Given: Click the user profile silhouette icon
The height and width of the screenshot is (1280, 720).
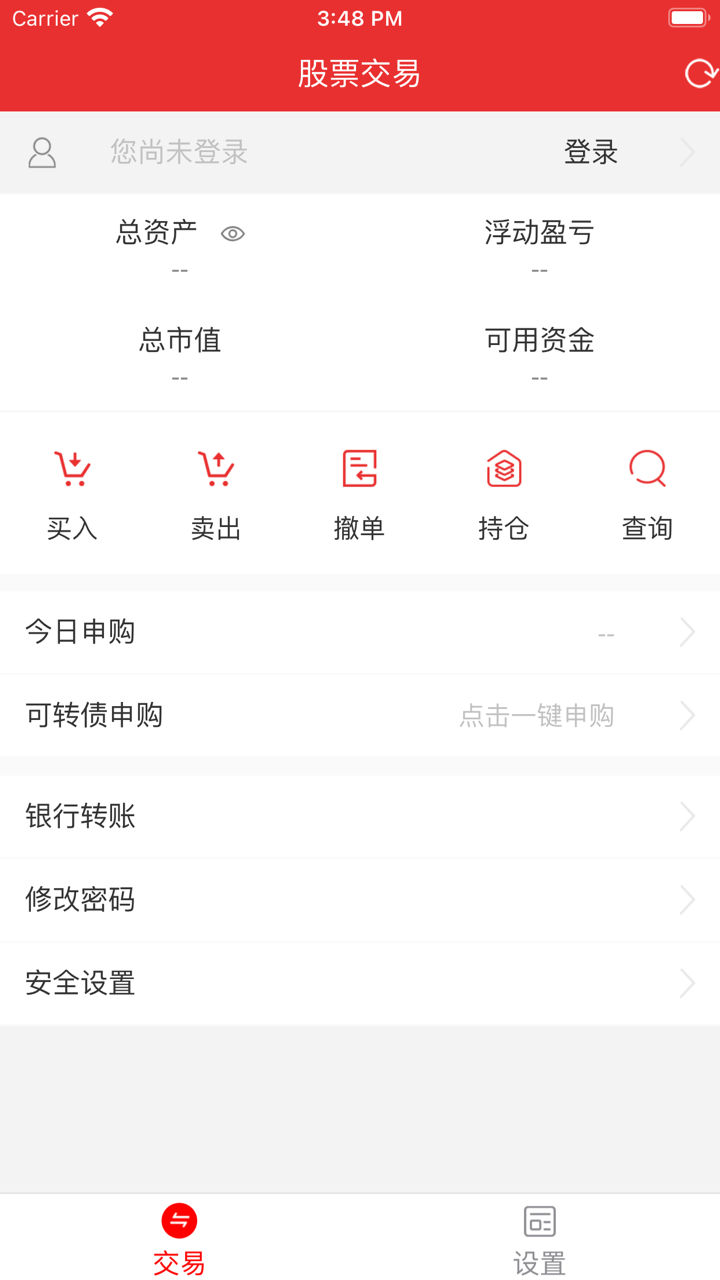Looking at the screenshot, I should pos(42,152).
